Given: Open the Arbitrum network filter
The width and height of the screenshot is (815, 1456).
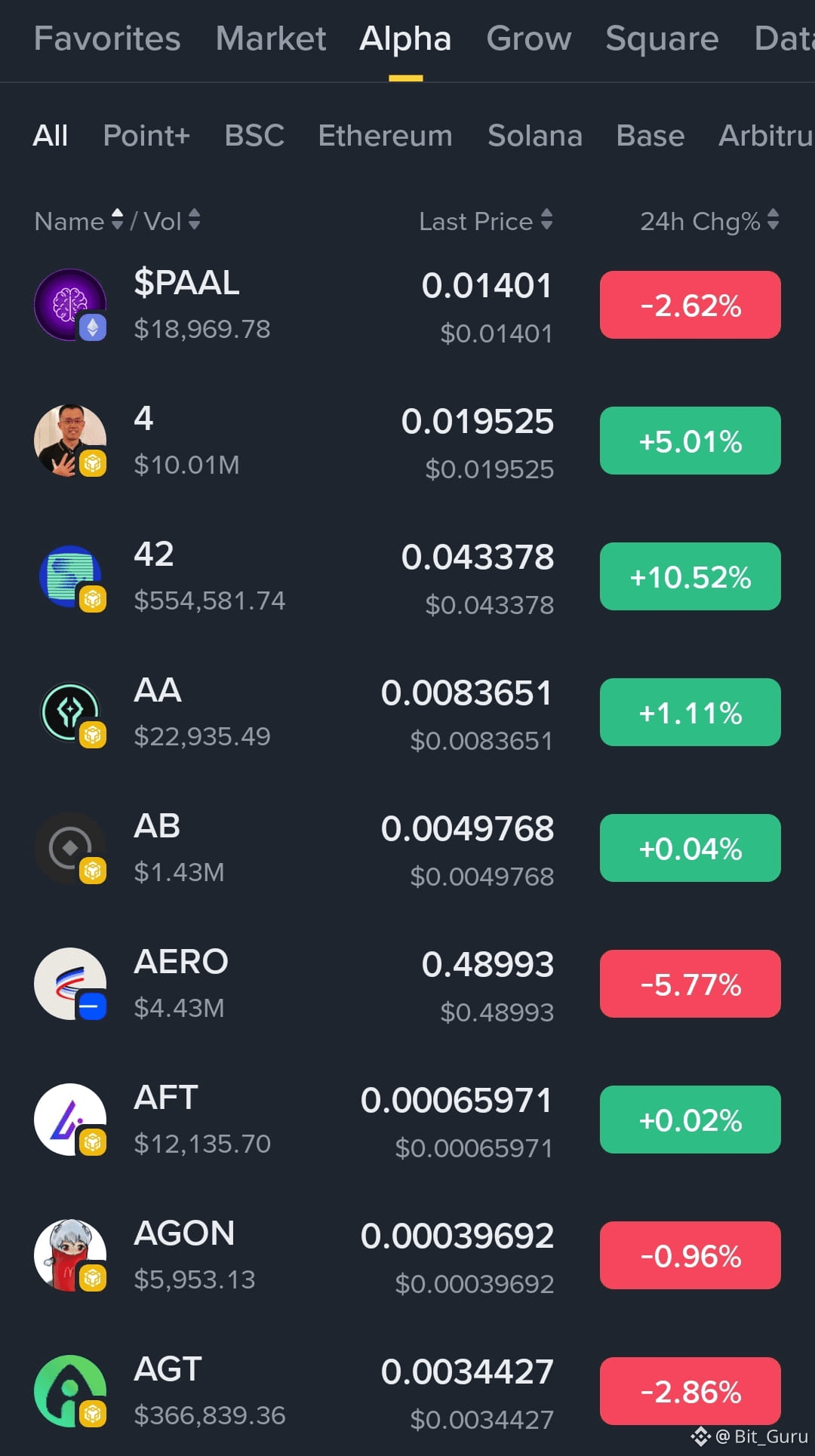Looking at the screenshot, I should tap(765, 136).
